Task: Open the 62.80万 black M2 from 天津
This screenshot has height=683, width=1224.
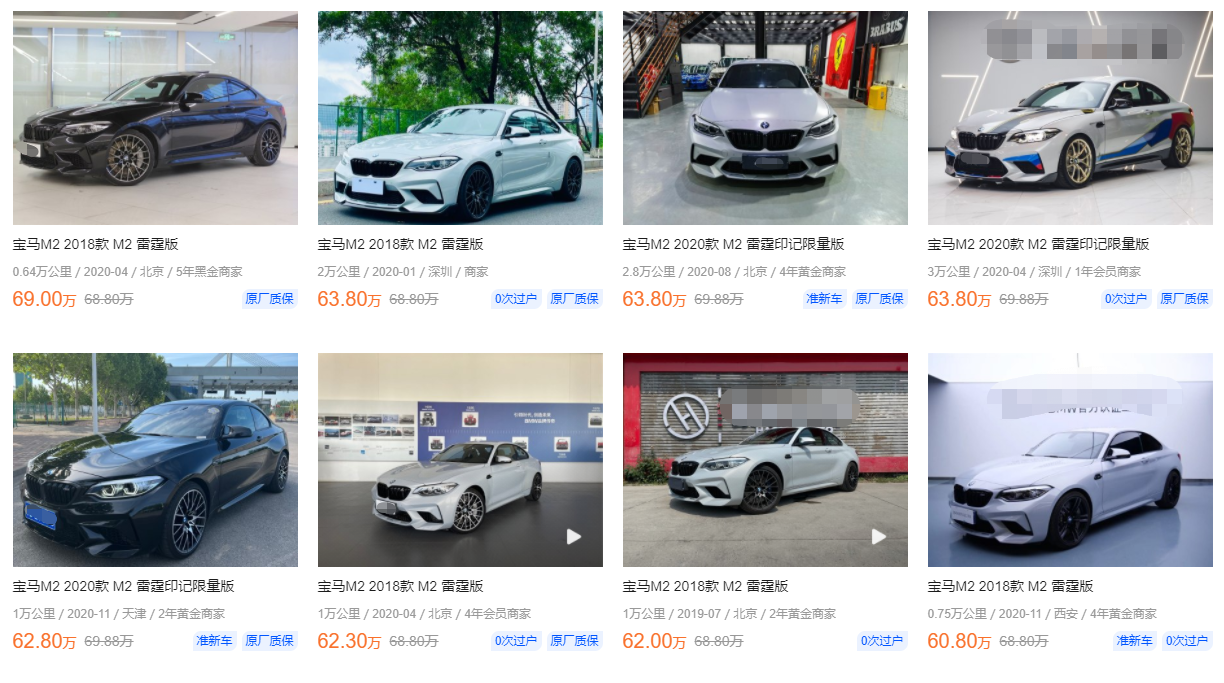Action: click(123, 586)
